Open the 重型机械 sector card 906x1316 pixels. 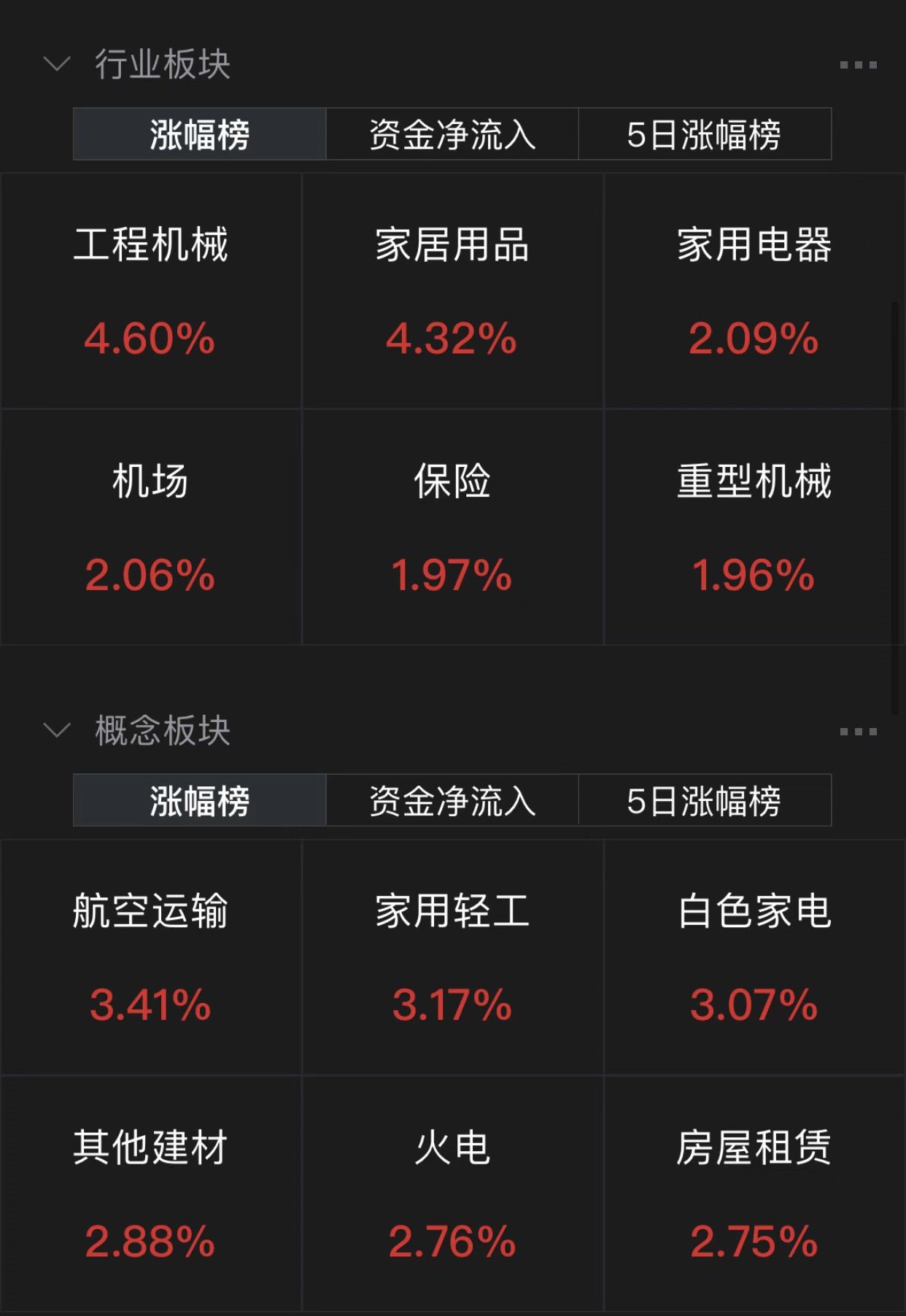click(x=754, y=527)
